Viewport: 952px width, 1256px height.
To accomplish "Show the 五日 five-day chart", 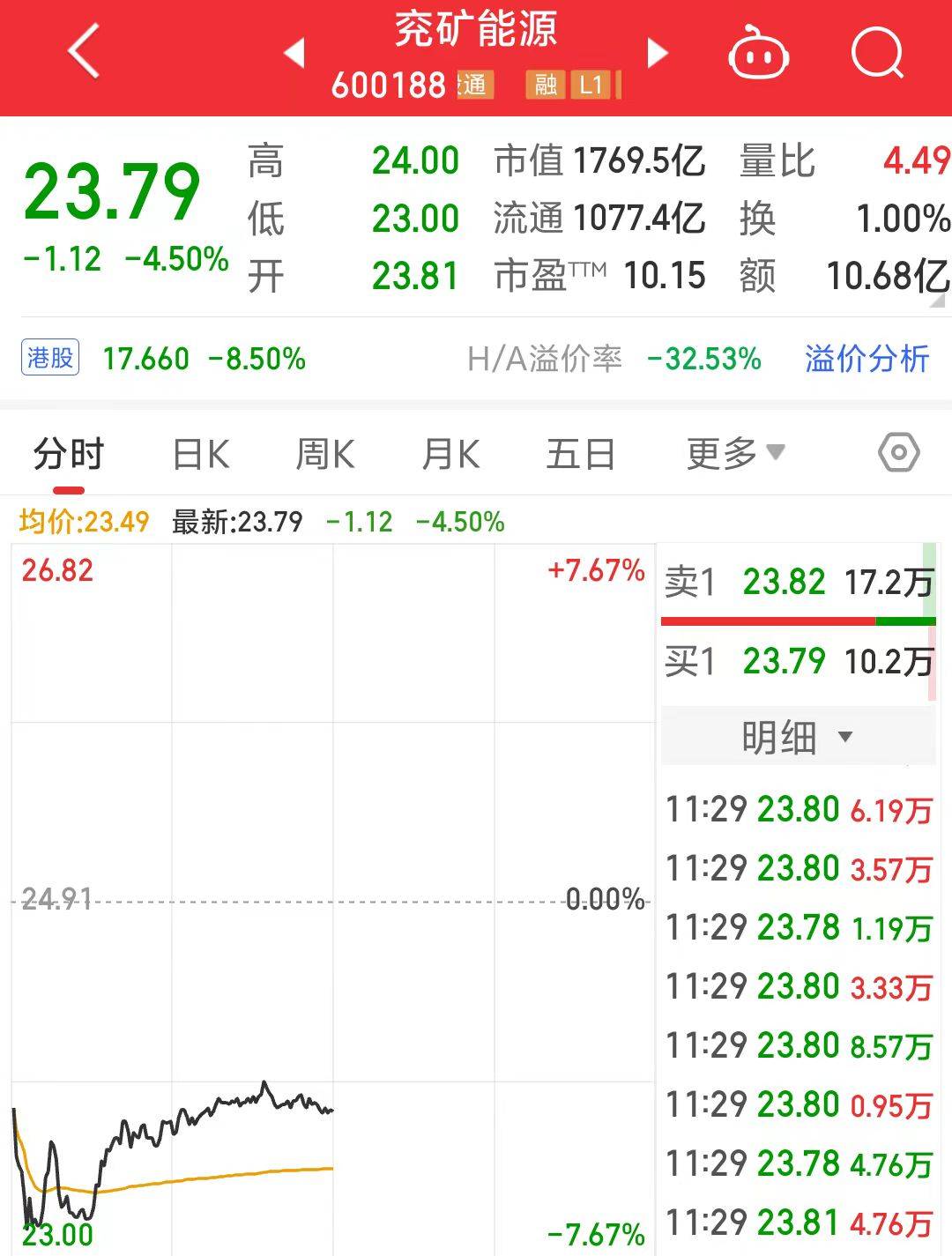I will [580, 456].
